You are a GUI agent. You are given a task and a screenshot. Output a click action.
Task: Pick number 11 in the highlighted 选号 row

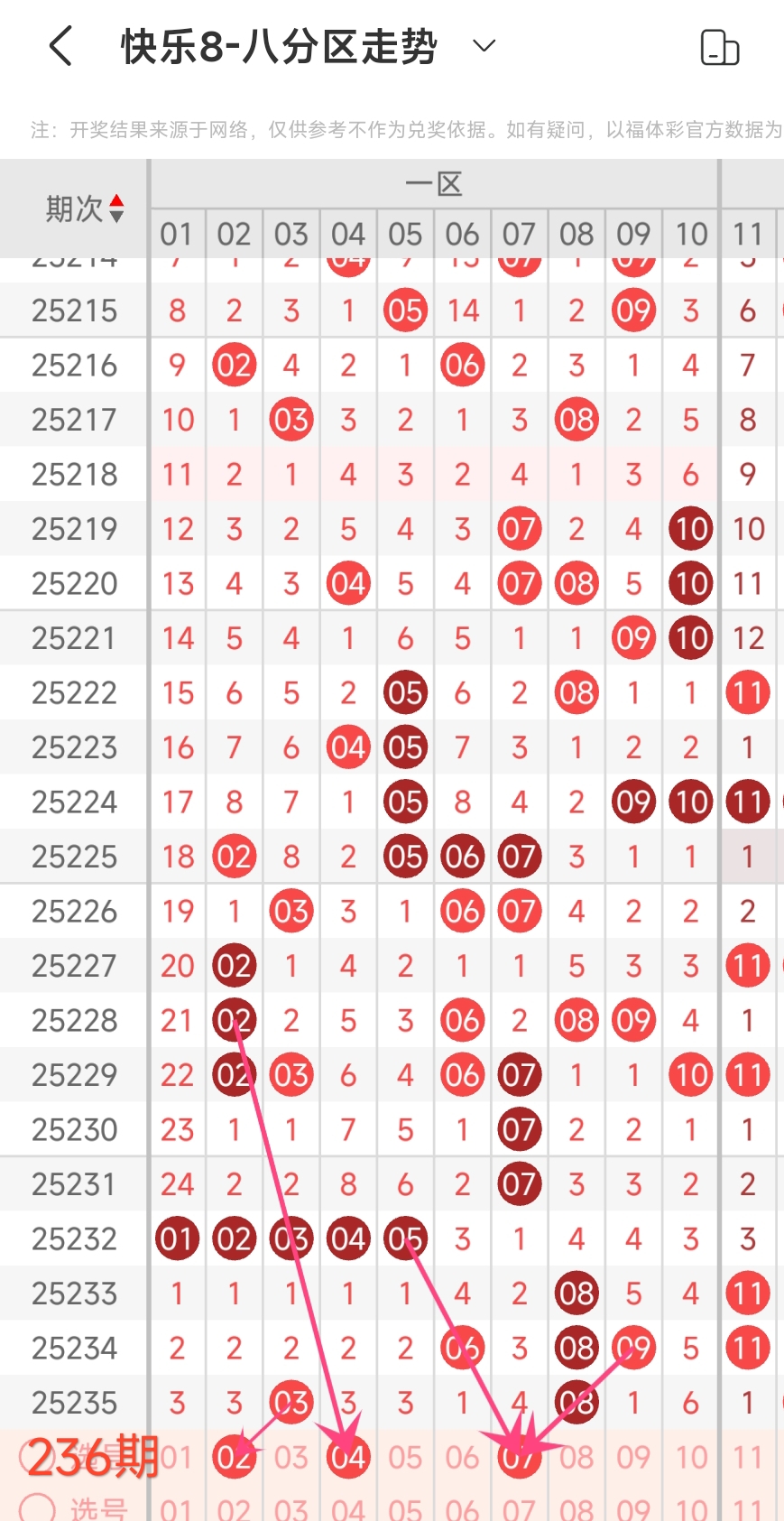[748, 1457]
